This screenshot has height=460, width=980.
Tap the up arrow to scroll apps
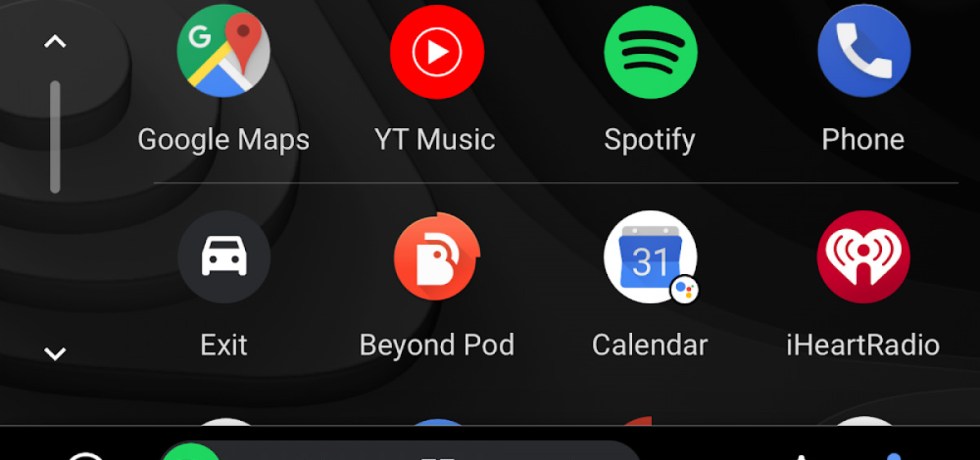(x=55, y=42)
